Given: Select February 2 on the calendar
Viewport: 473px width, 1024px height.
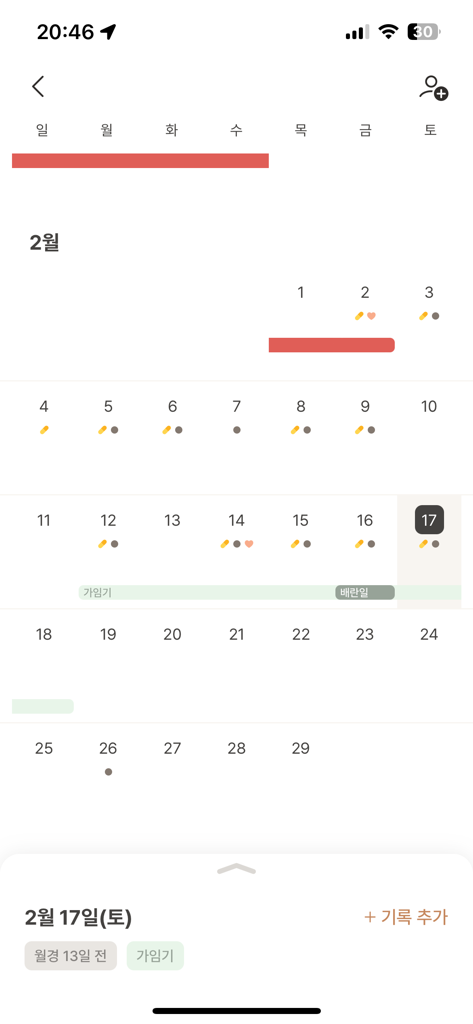Looking at the screenshot, I should 365,293.
